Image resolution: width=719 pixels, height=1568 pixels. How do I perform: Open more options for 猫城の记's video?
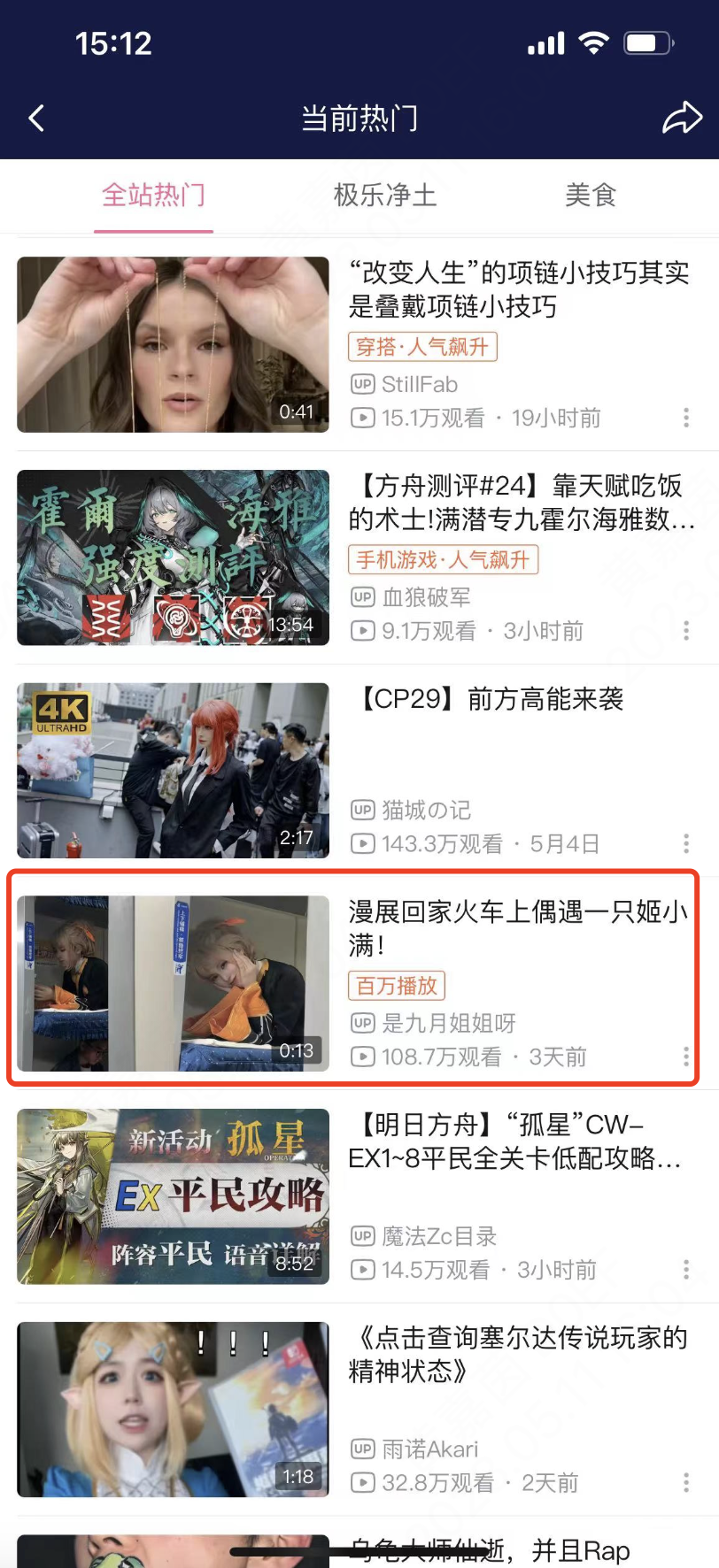pos(686,843)
